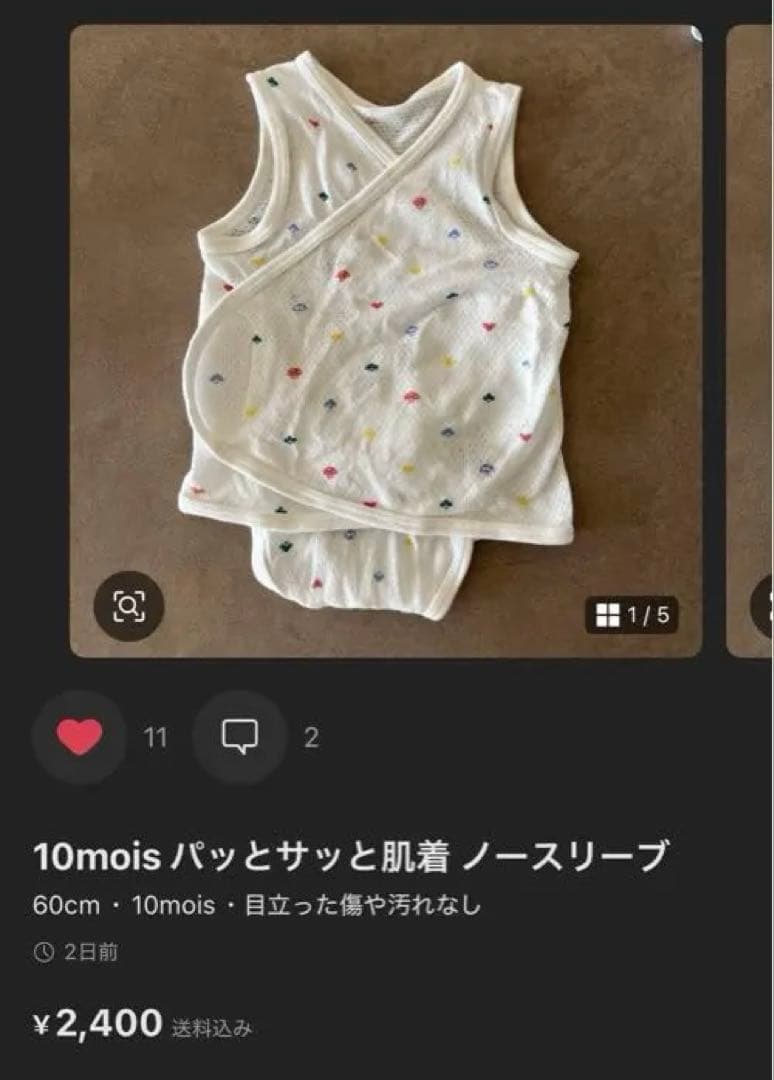Unlike the 10mois listing with the heart

(80, 738)
